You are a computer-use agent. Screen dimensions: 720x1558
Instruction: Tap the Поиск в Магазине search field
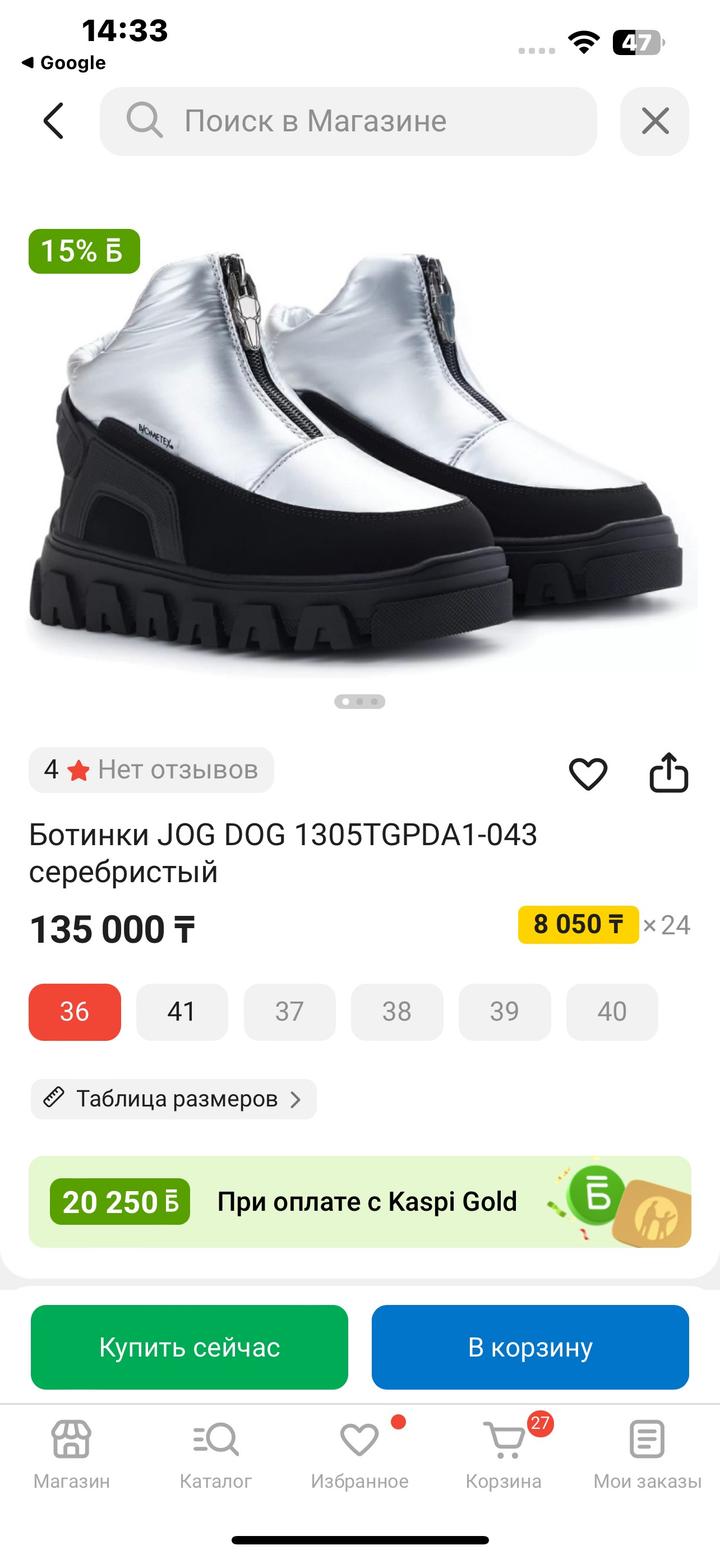click(348, 121)
